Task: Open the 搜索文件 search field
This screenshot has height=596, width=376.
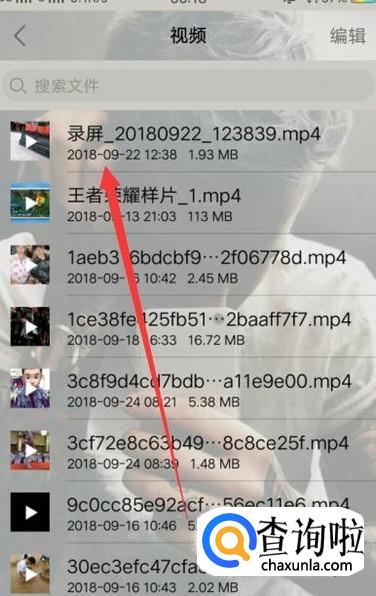Action: (x=188, y=86)
